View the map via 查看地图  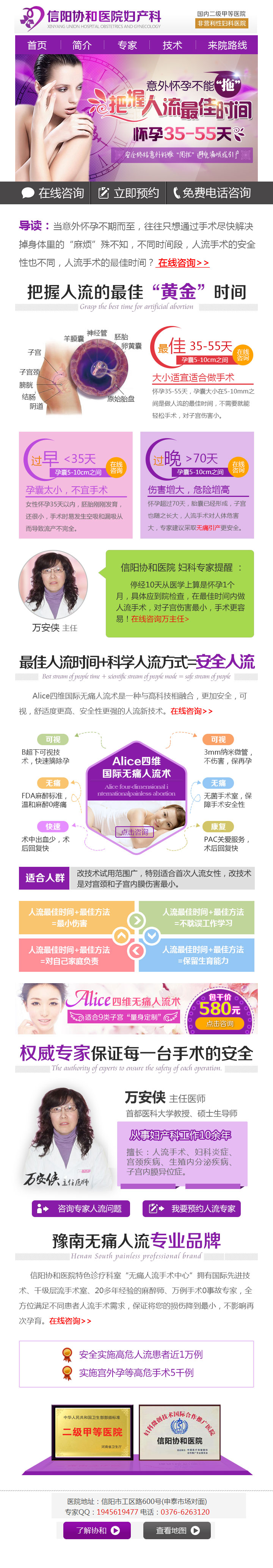pos(176,1530)
